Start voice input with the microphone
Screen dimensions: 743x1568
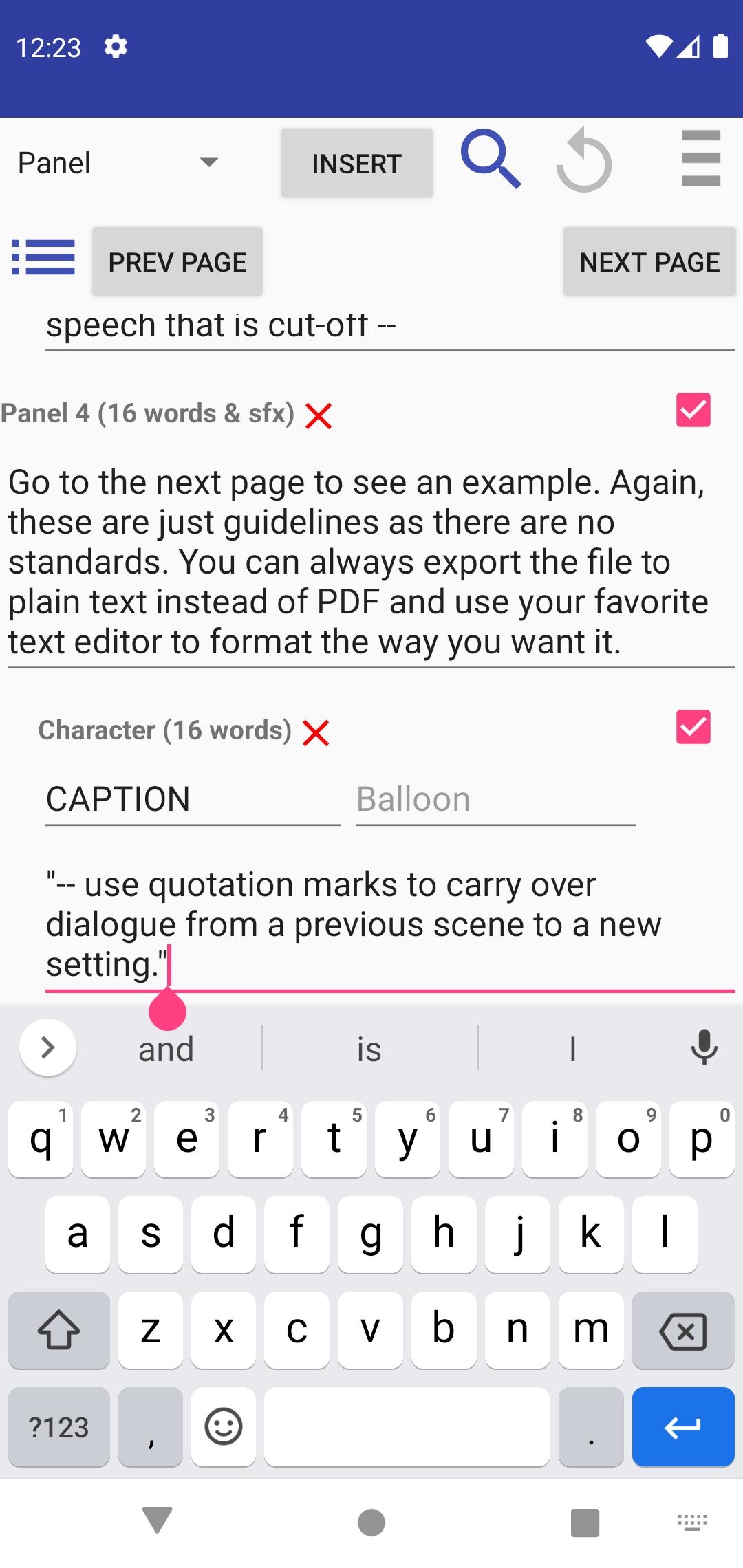704,1047
